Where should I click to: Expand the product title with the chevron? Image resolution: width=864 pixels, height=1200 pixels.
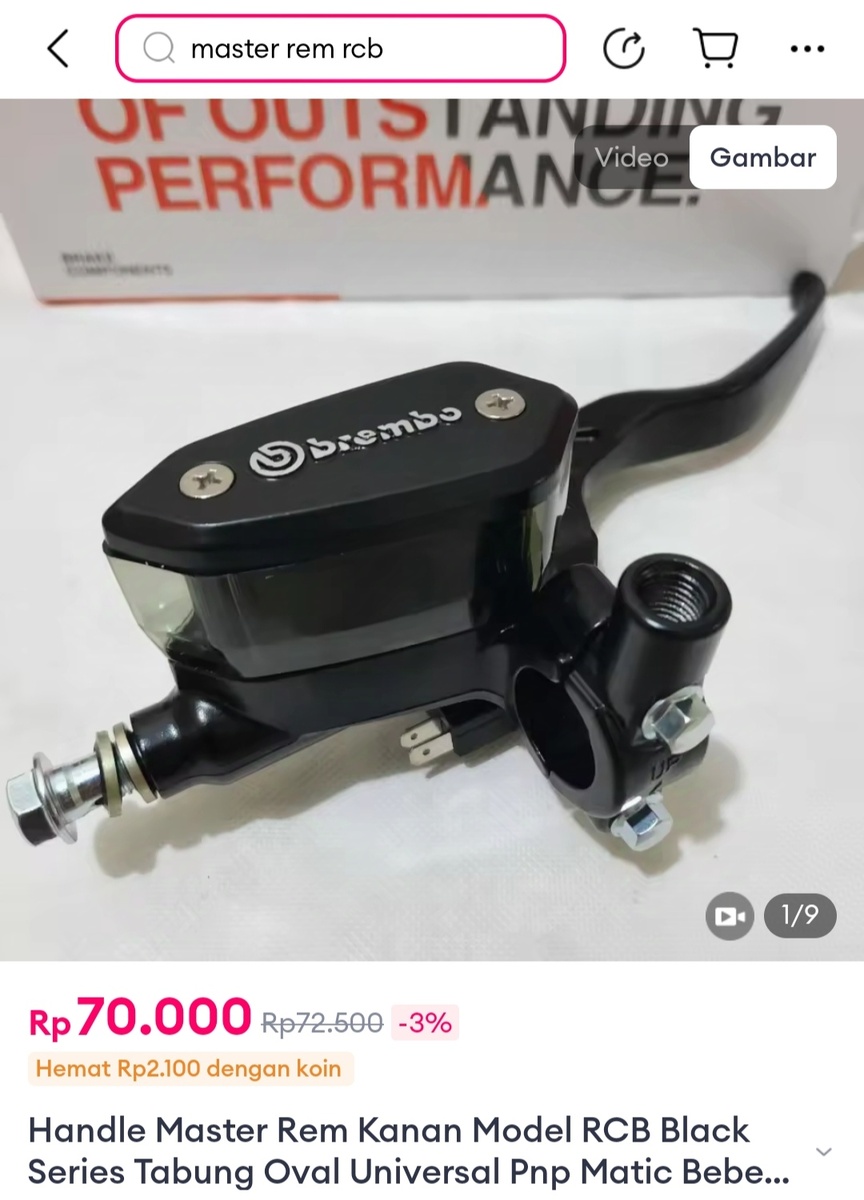coord(823,1152)
